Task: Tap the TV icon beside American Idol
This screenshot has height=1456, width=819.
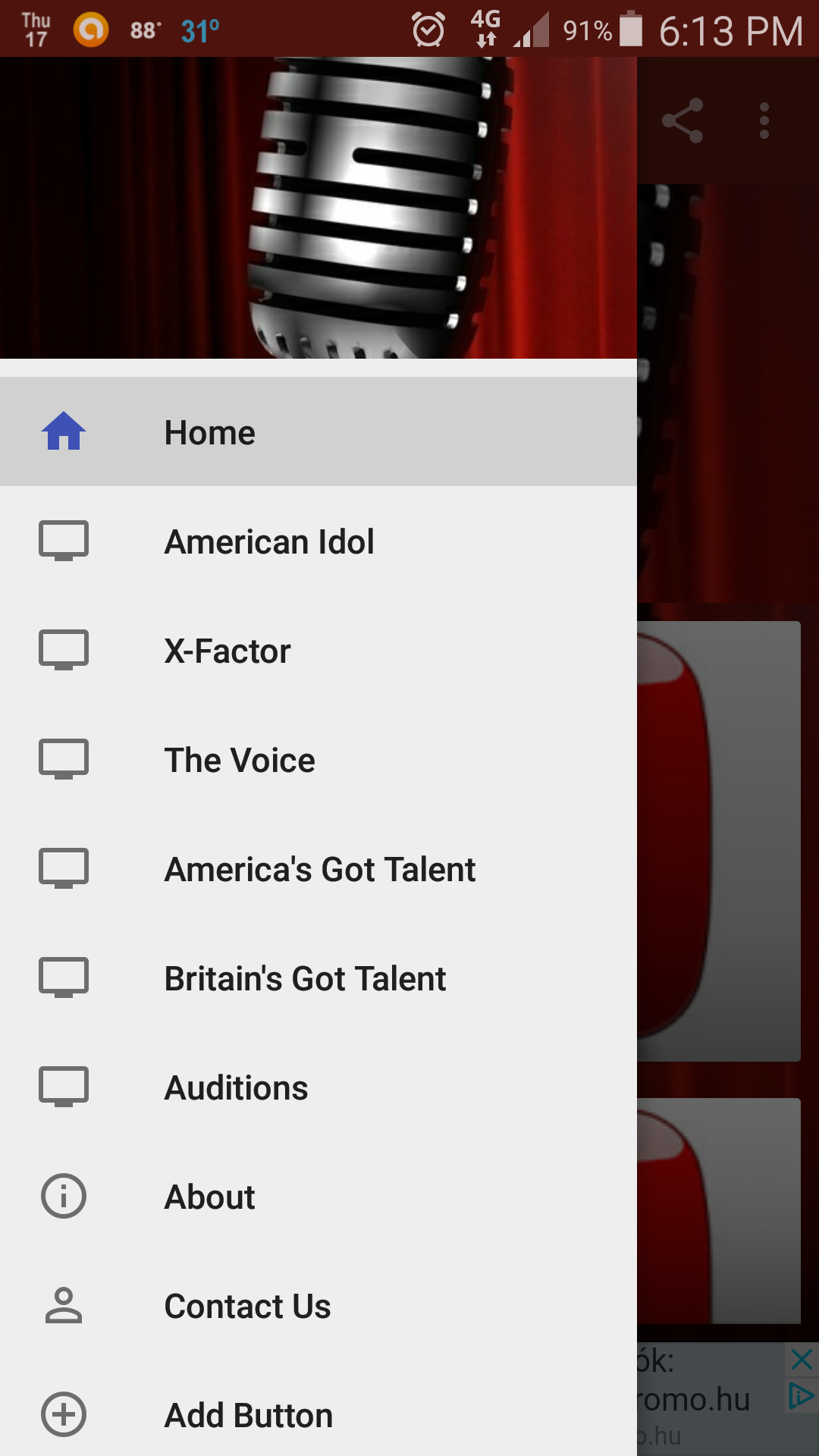Action: coord(64,540)
